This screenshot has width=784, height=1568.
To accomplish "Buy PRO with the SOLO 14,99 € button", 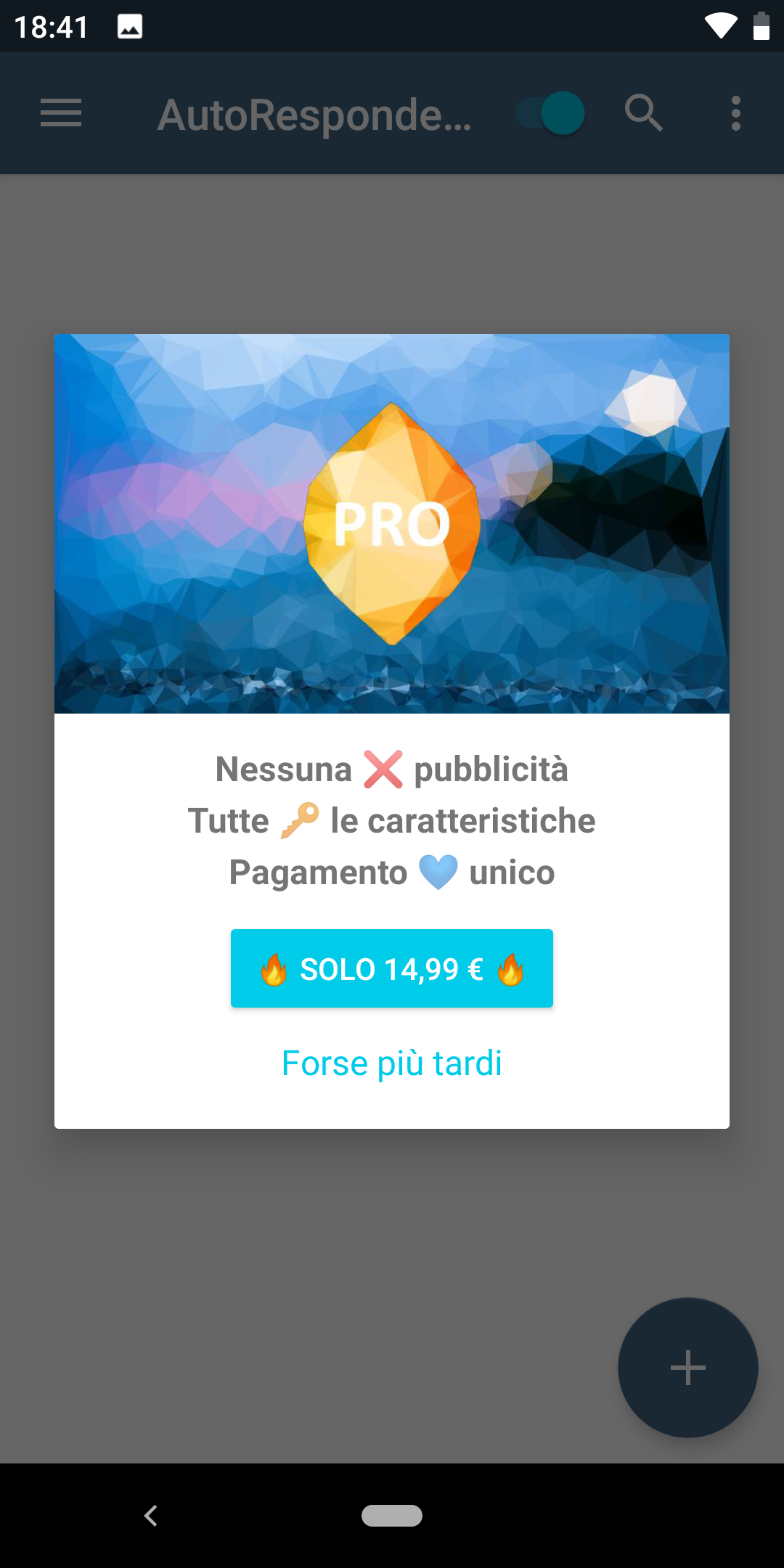I will (x=392, y=968).
